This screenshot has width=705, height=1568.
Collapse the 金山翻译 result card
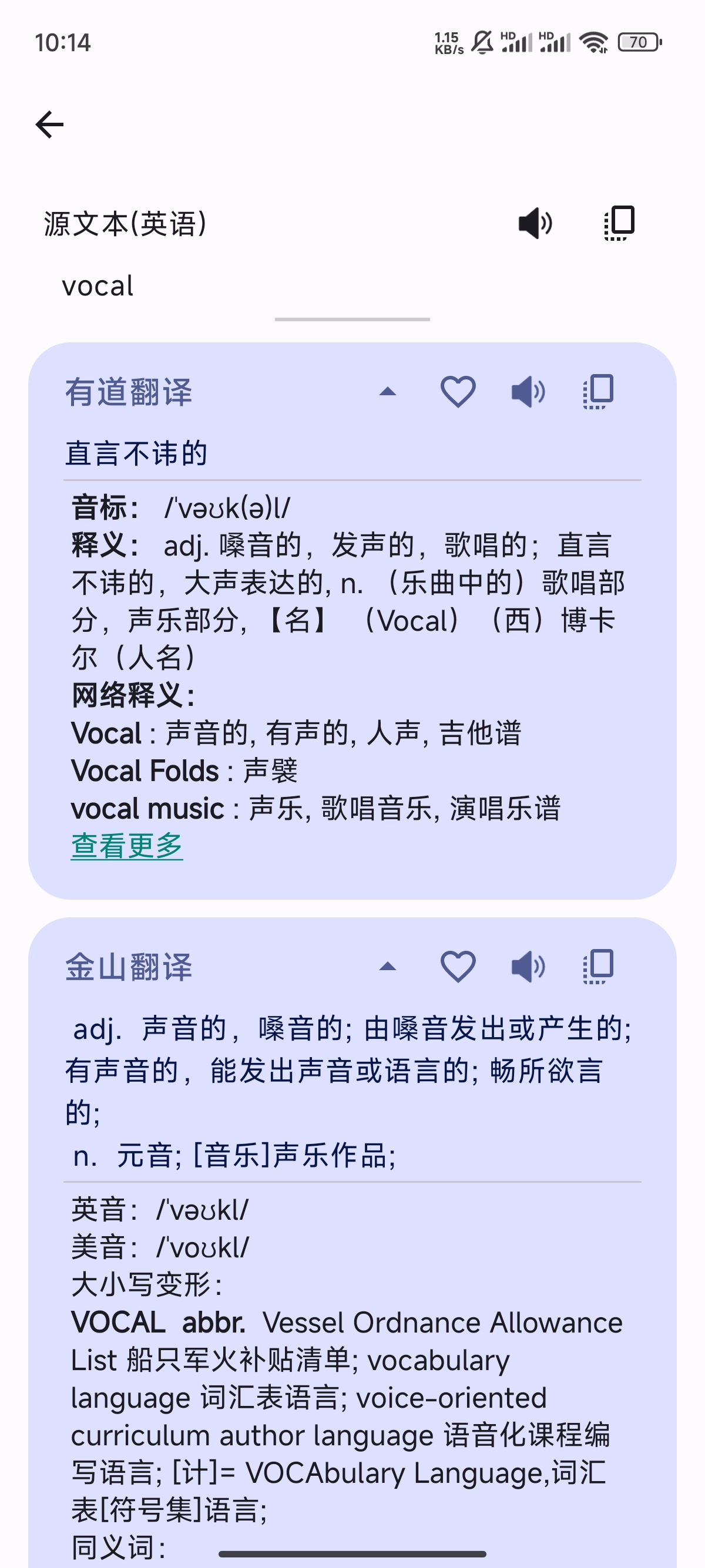pyautogui.click(x=388, y=966)
